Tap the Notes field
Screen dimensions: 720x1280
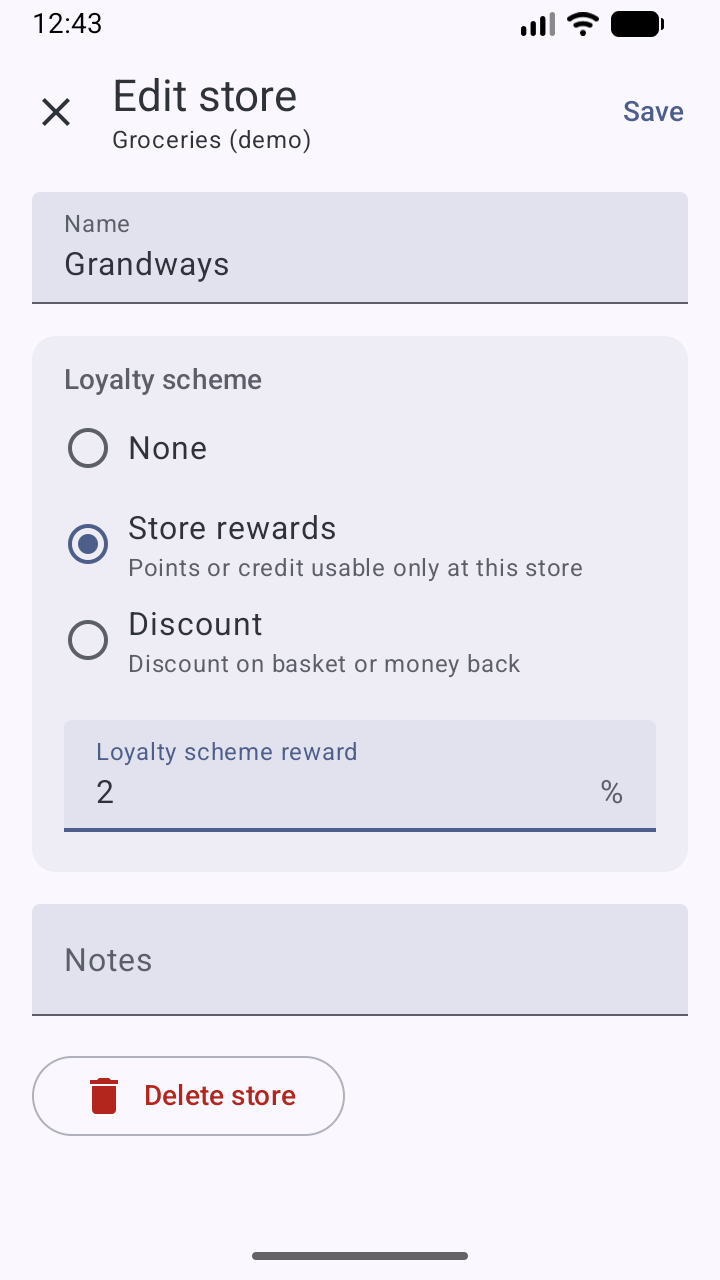click(360, 960)
